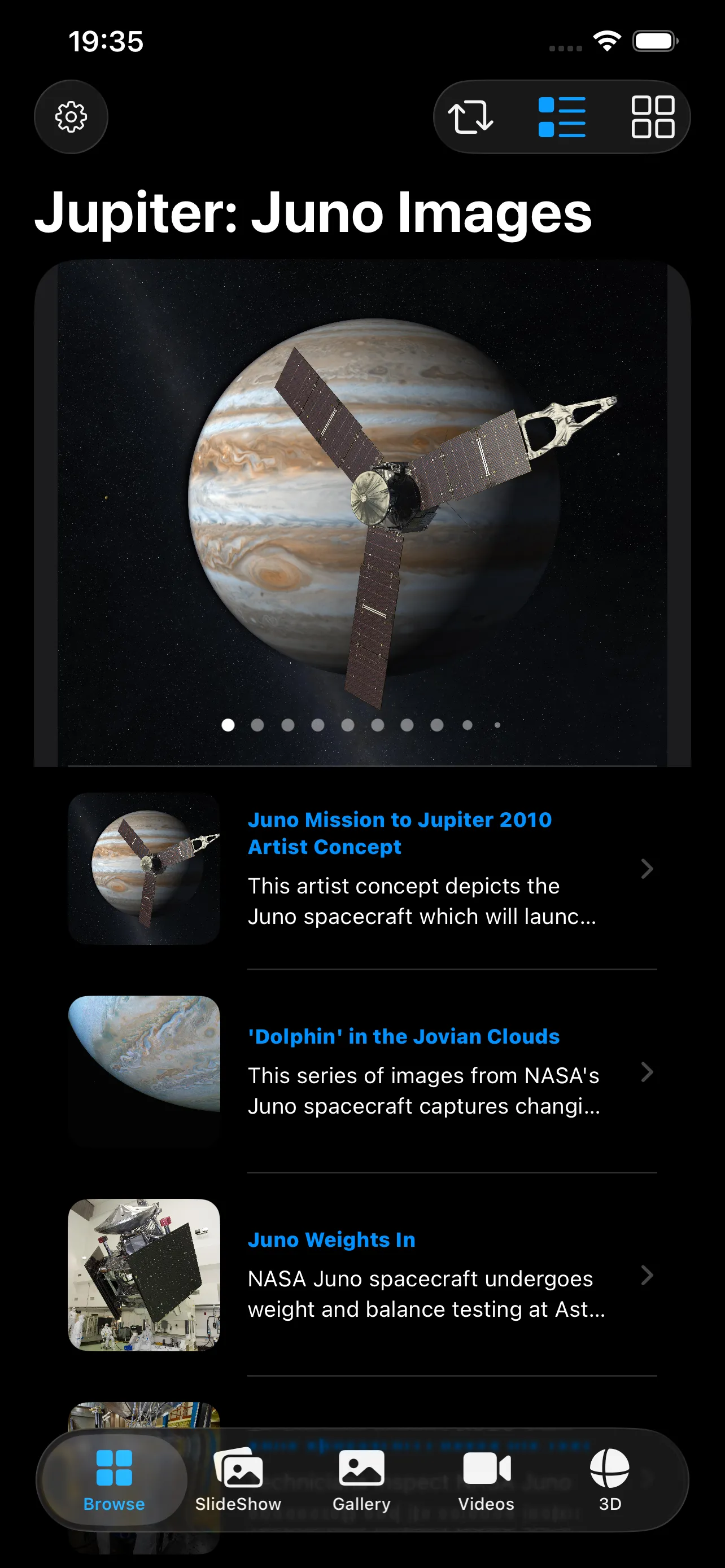The height and width of the screenshot is (1568, 725).
Task: Switch to grid view layout icon
Action: 653,117
